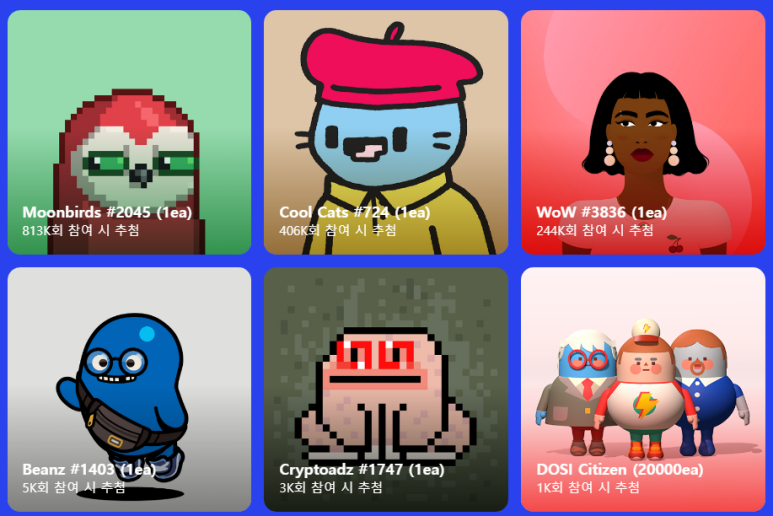Screen dimensions: 773x516
Task: Open the Moonbirds #2045 card
Action: [x=129, y=132]
